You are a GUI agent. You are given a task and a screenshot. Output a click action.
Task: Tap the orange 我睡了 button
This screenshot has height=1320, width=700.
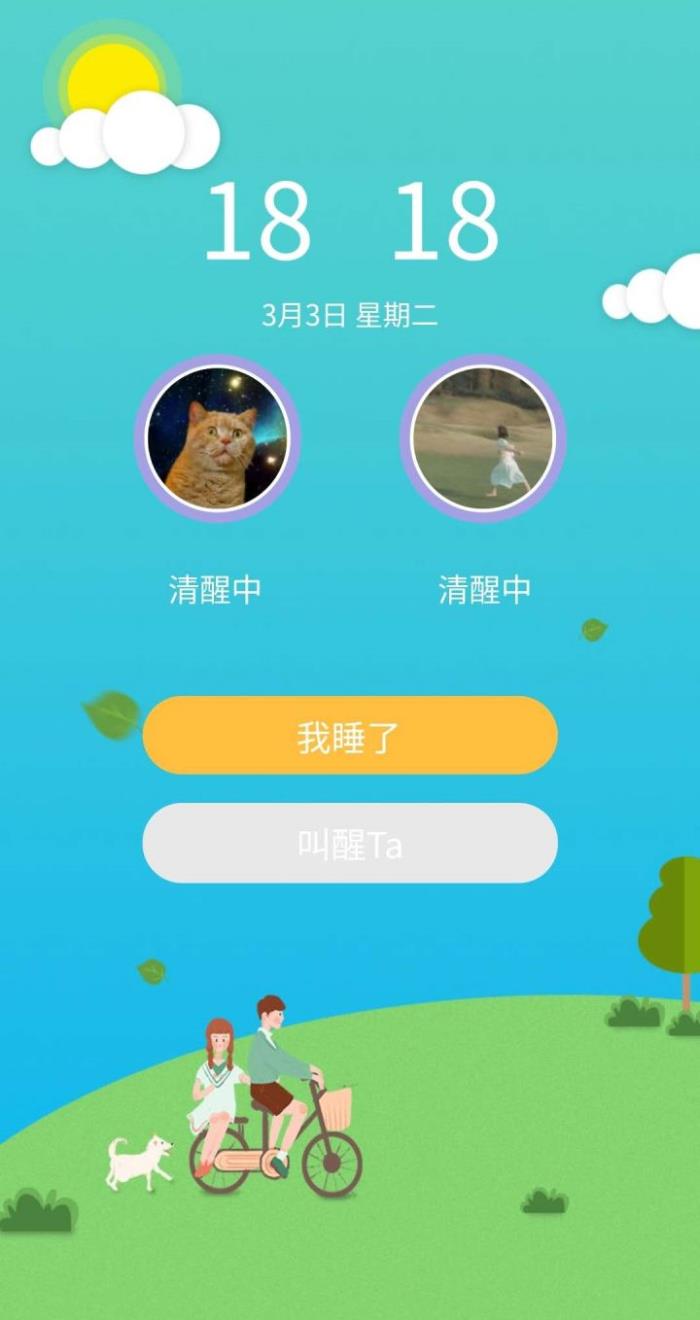(x=349, y=736)
